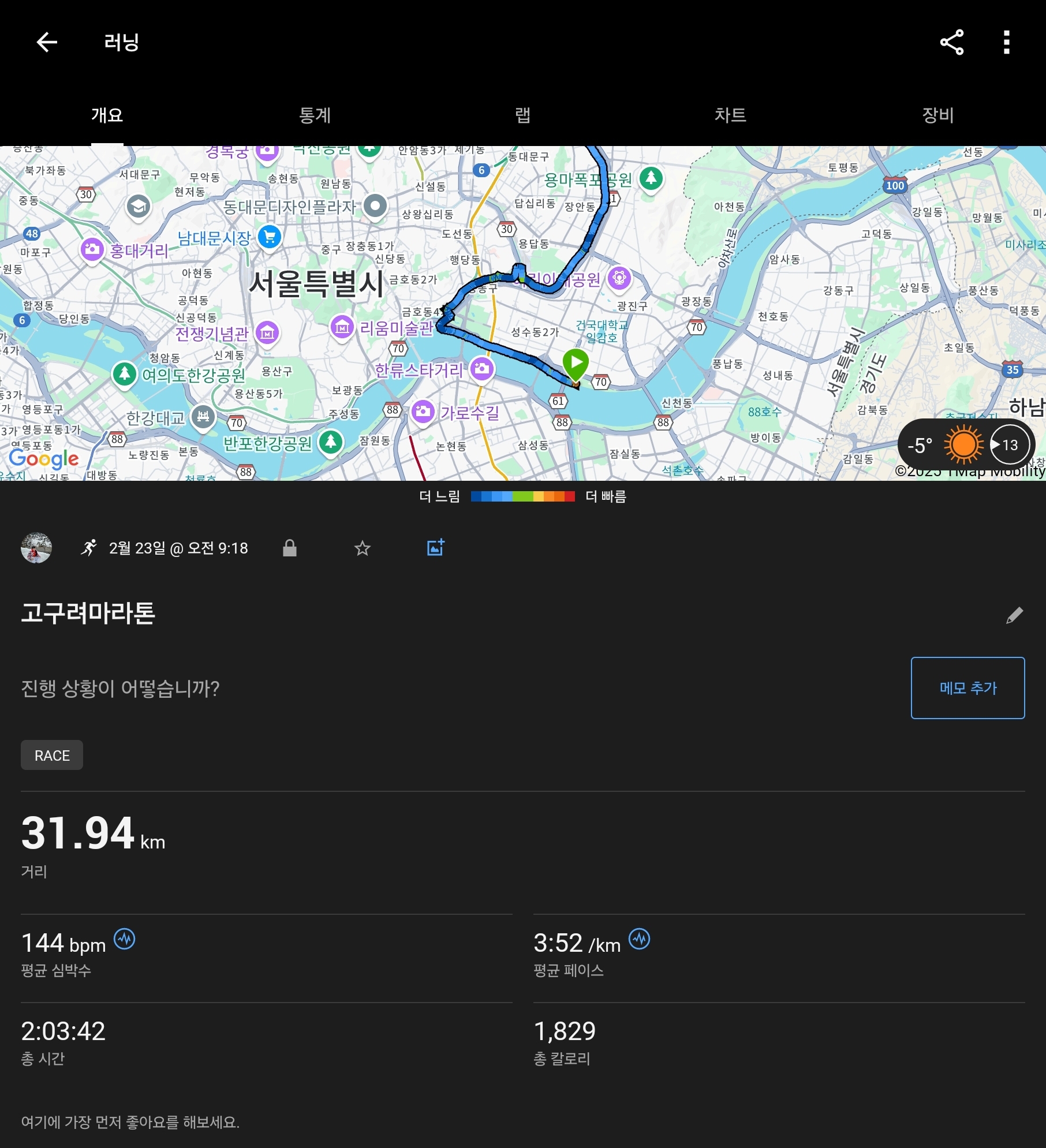The image size is (1046, 1148).
Task: Tap the RACE tag chip
Action: [52, 755]
